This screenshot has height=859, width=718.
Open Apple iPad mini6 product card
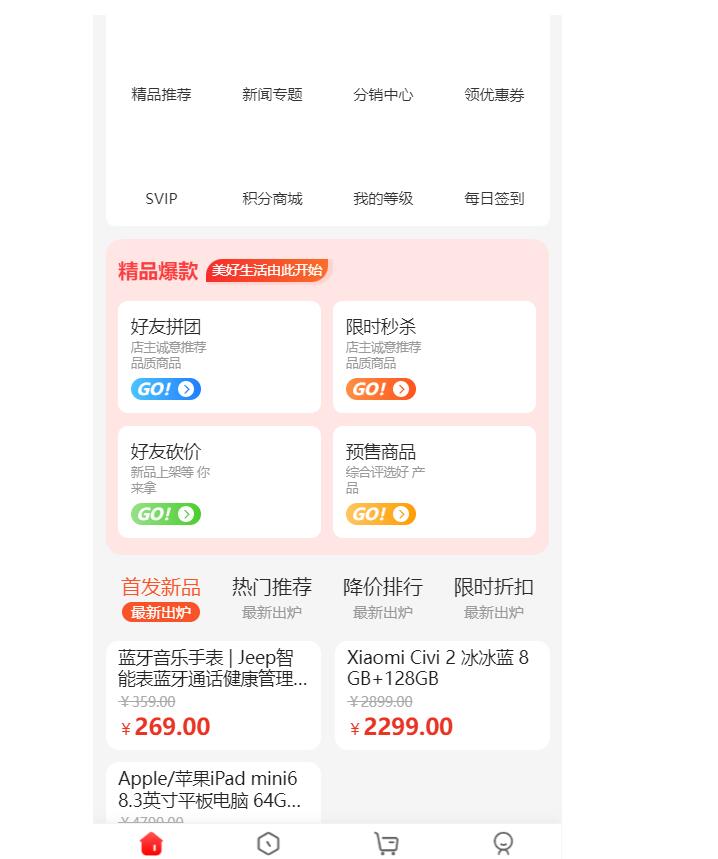[213, 792]
